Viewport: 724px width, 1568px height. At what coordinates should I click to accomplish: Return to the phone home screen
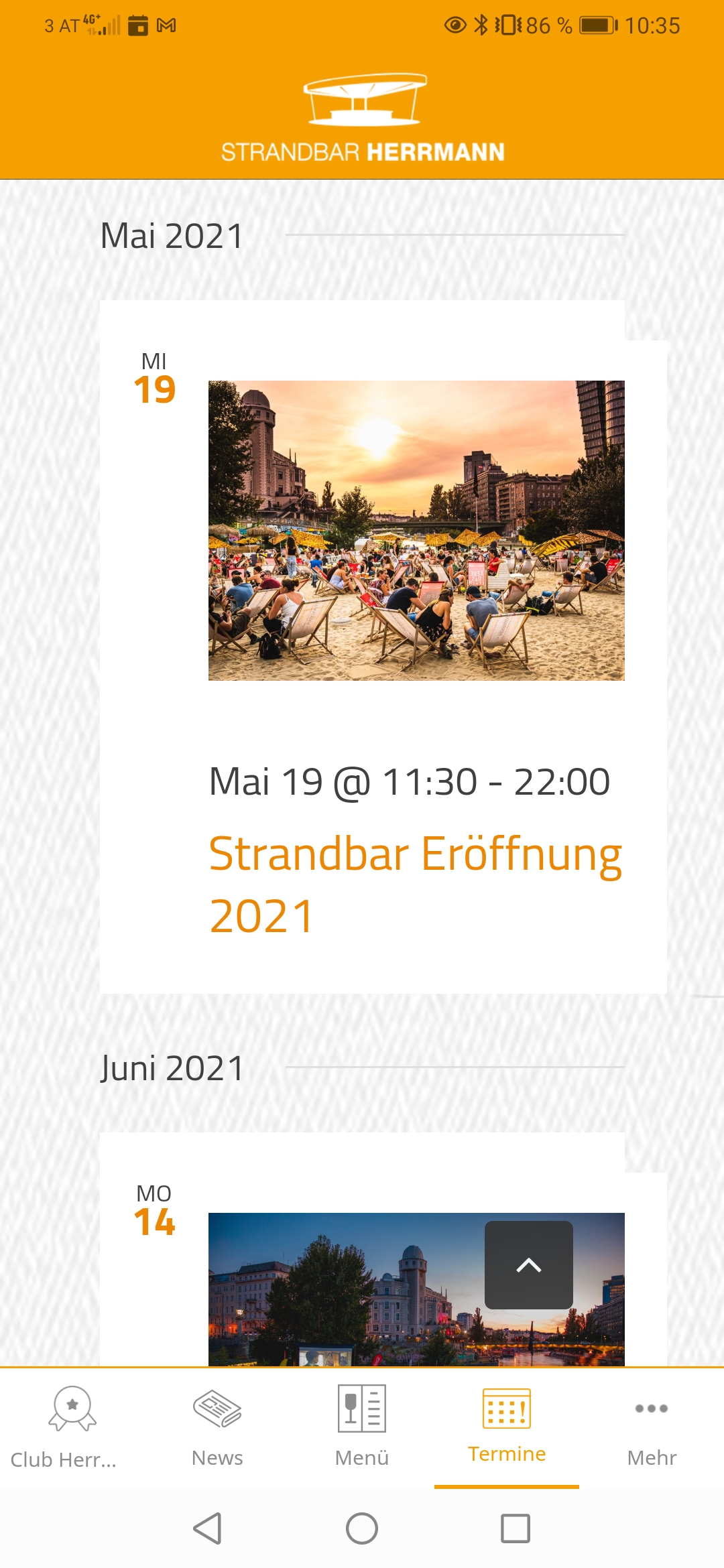[362, 1528]
